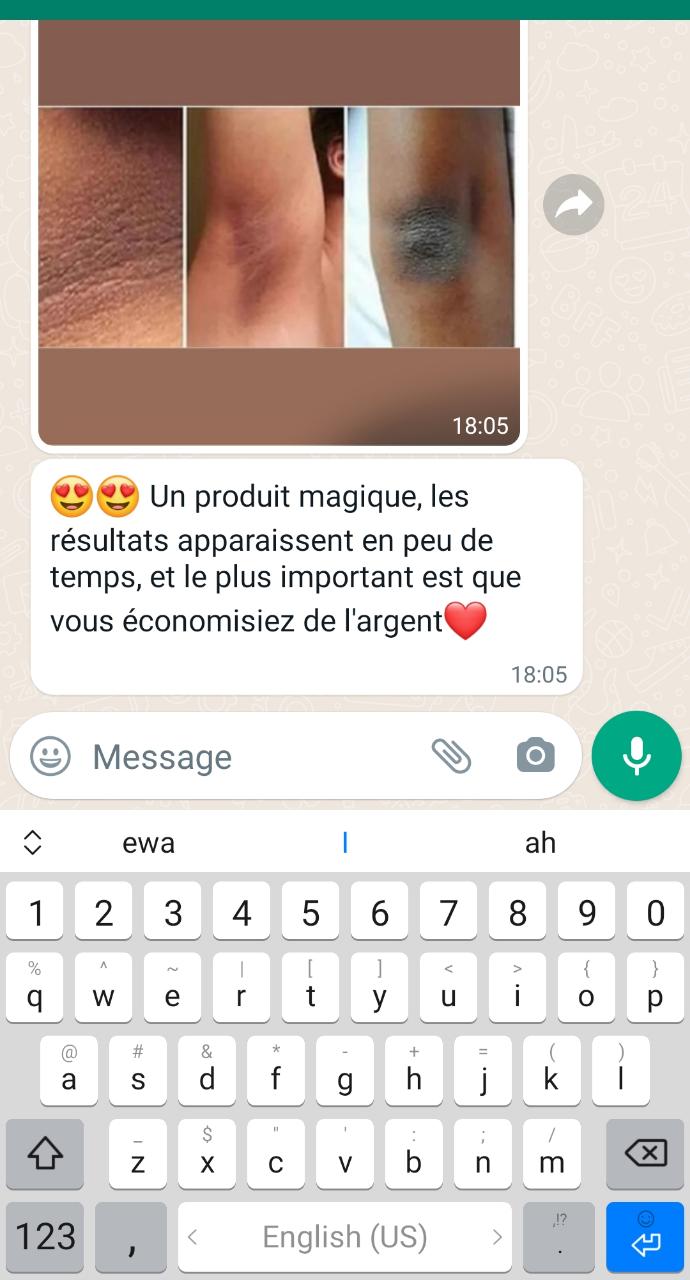Screen dimensions: 690x1280
Task: Switch keyboard to the 123 symbols layout
Action: tap(46, 1237)
